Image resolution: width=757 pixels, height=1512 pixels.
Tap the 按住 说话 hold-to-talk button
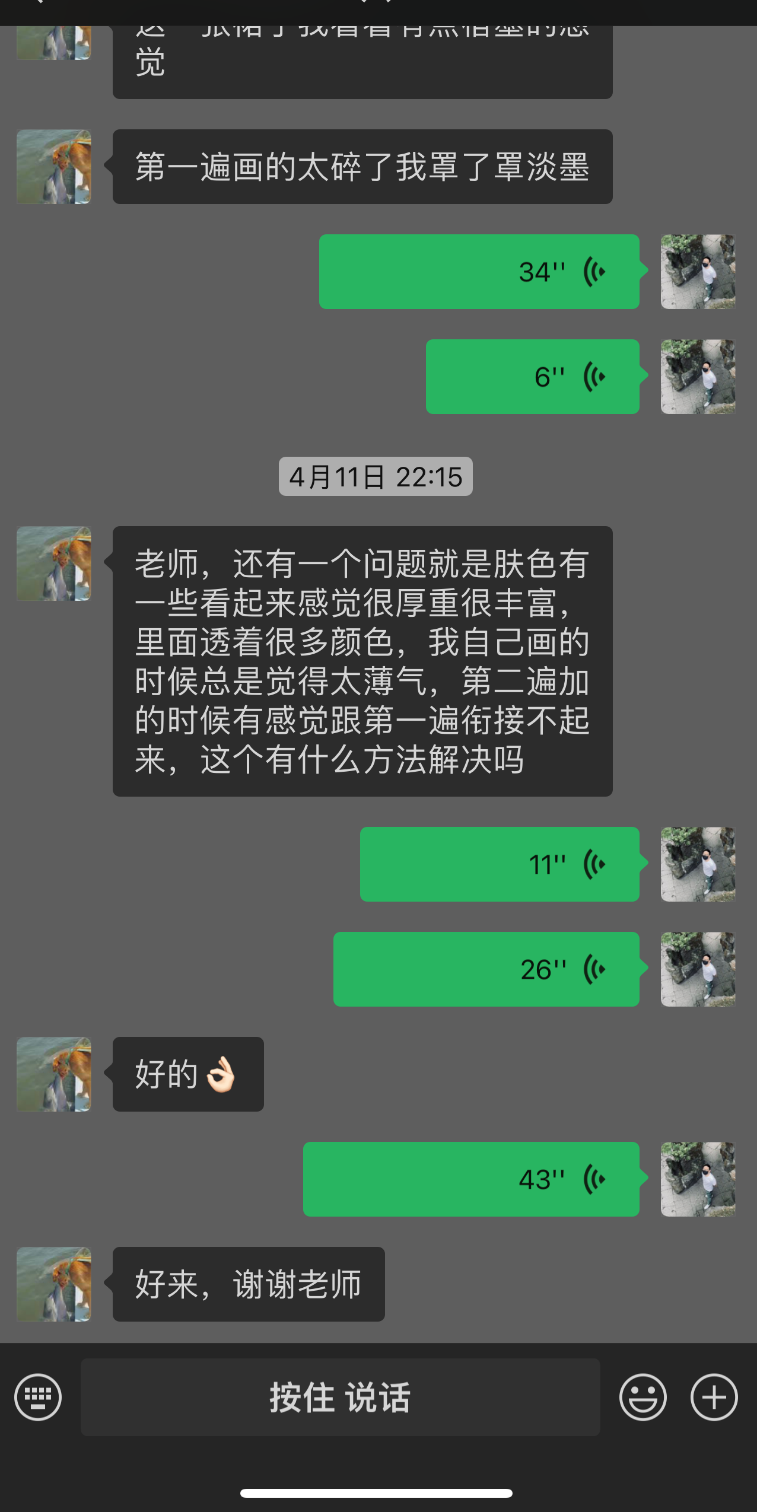[x=340, y=1397]
